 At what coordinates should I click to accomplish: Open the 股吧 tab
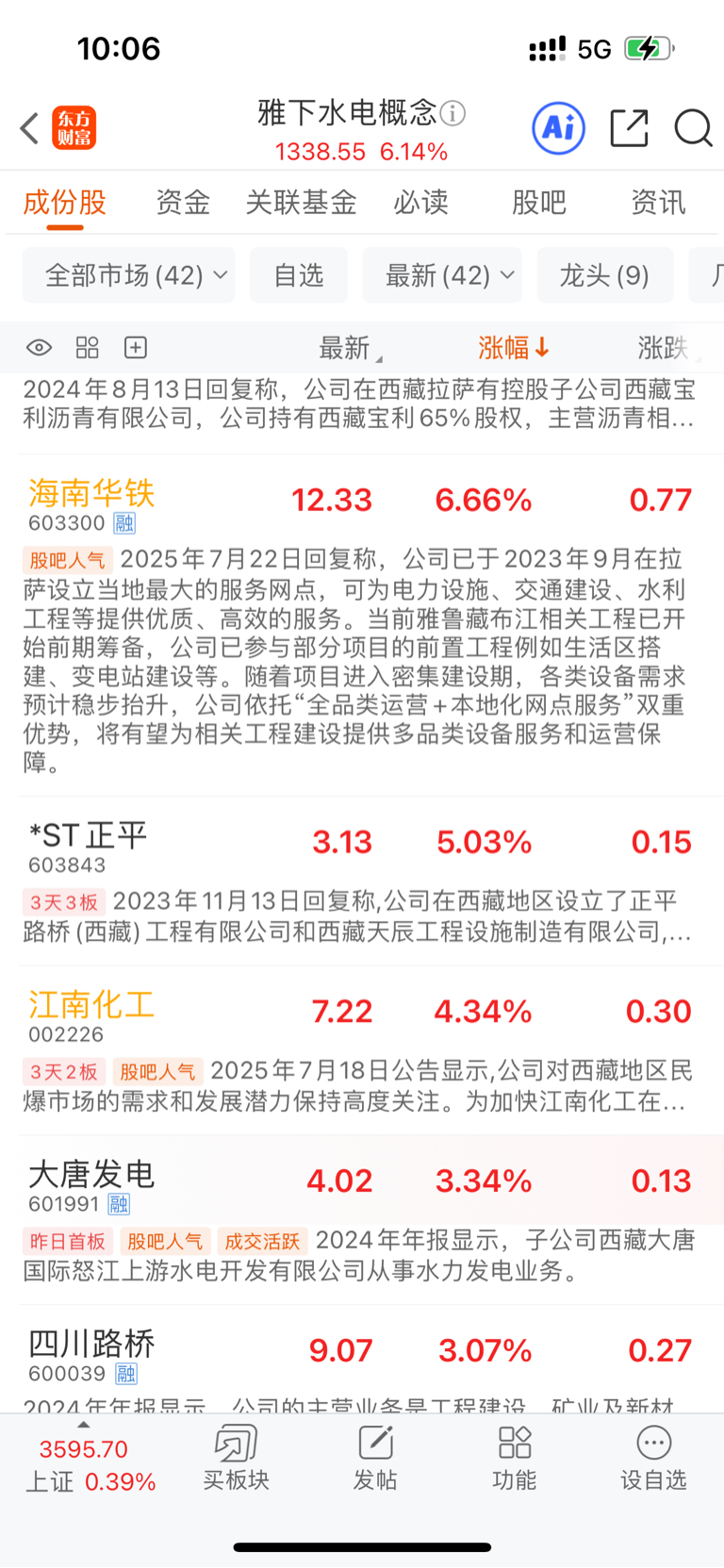pos(539,203)
